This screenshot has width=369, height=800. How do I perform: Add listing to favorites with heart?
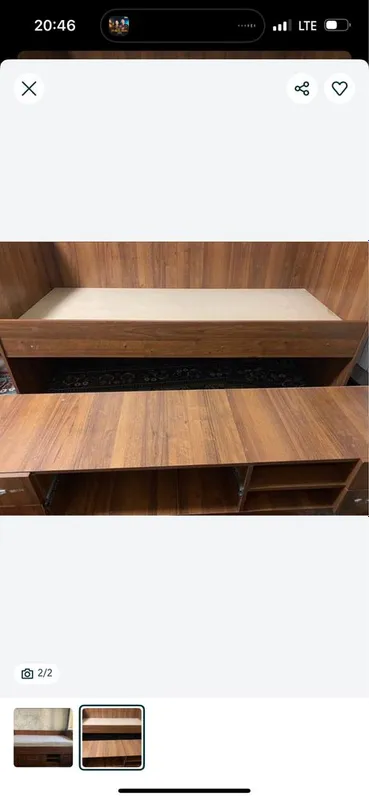[x=339, y=89]
